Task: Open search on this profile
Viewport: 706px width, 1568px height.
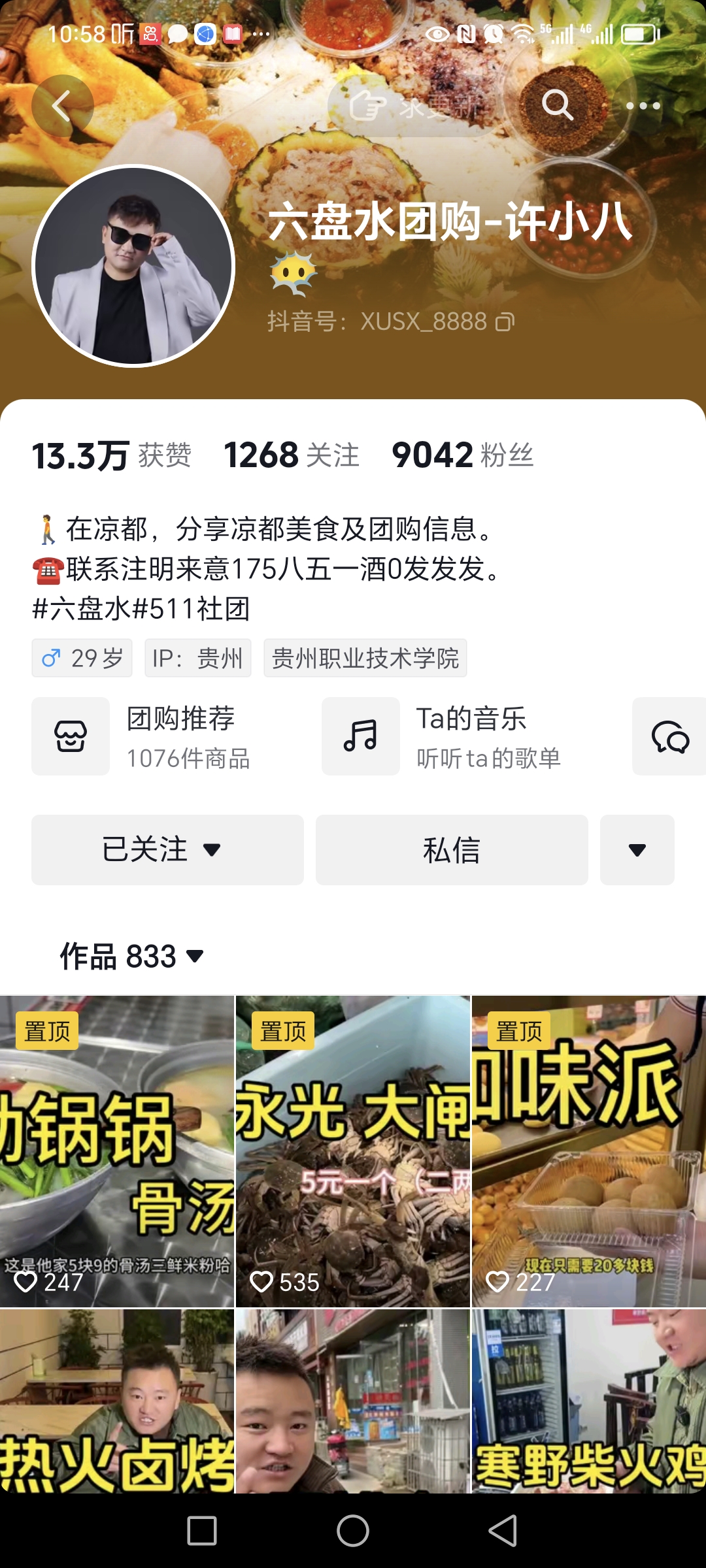Action: [x=557, y=105]
